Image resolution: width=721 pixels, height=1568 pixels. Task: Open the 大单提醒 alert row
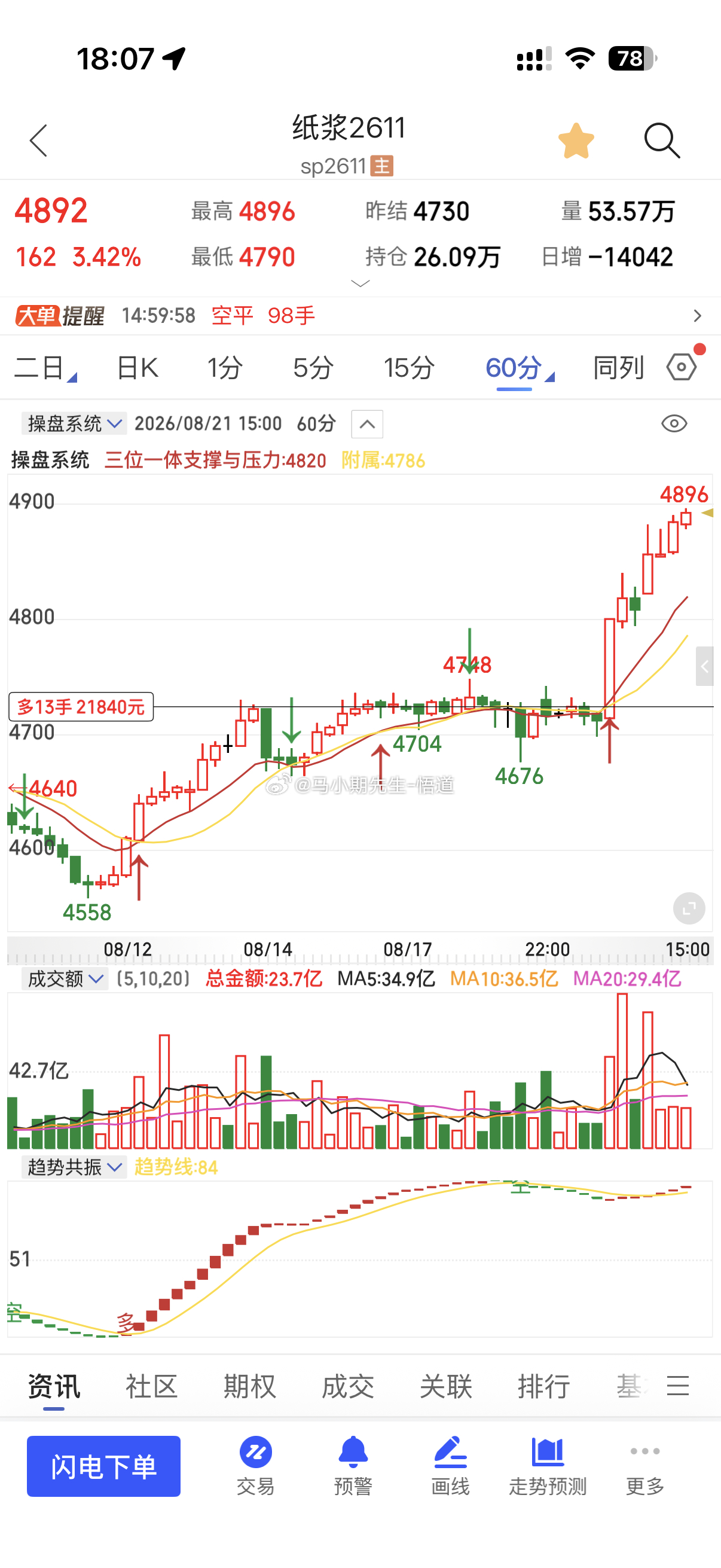[x=360, y=315]
